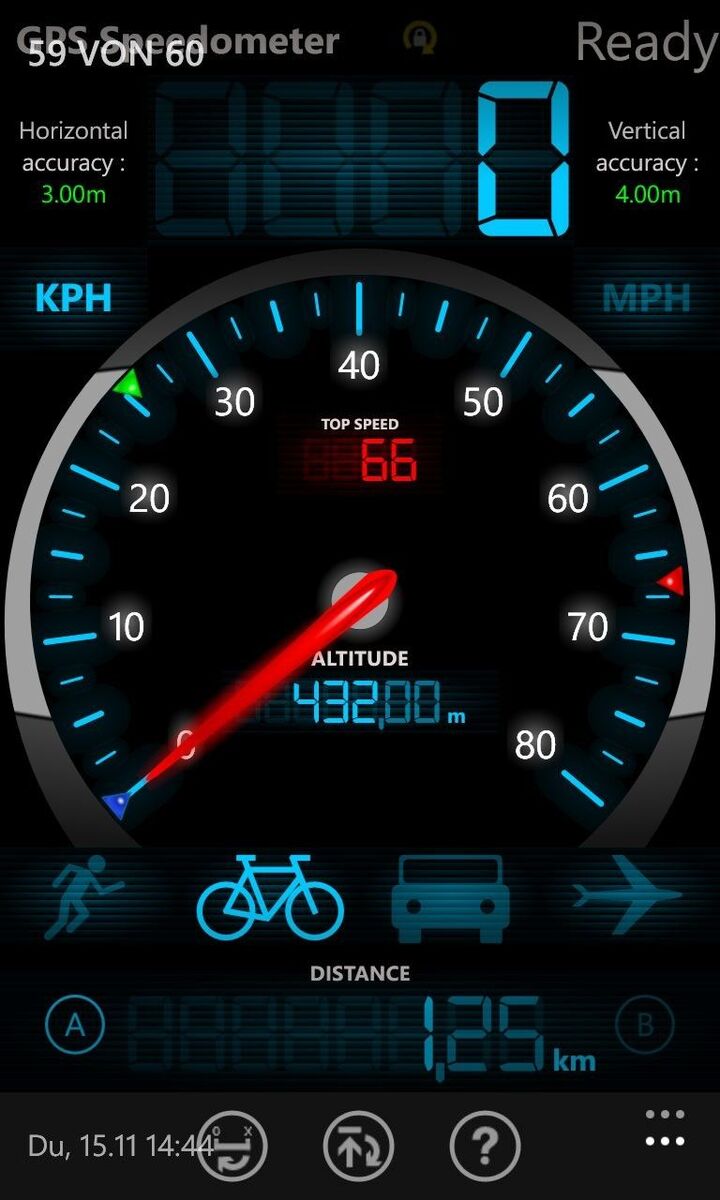Tap the upload and refresh icon in the app bar
This screenshot has width=720, height=1200.
click(x=359, y=1145)
